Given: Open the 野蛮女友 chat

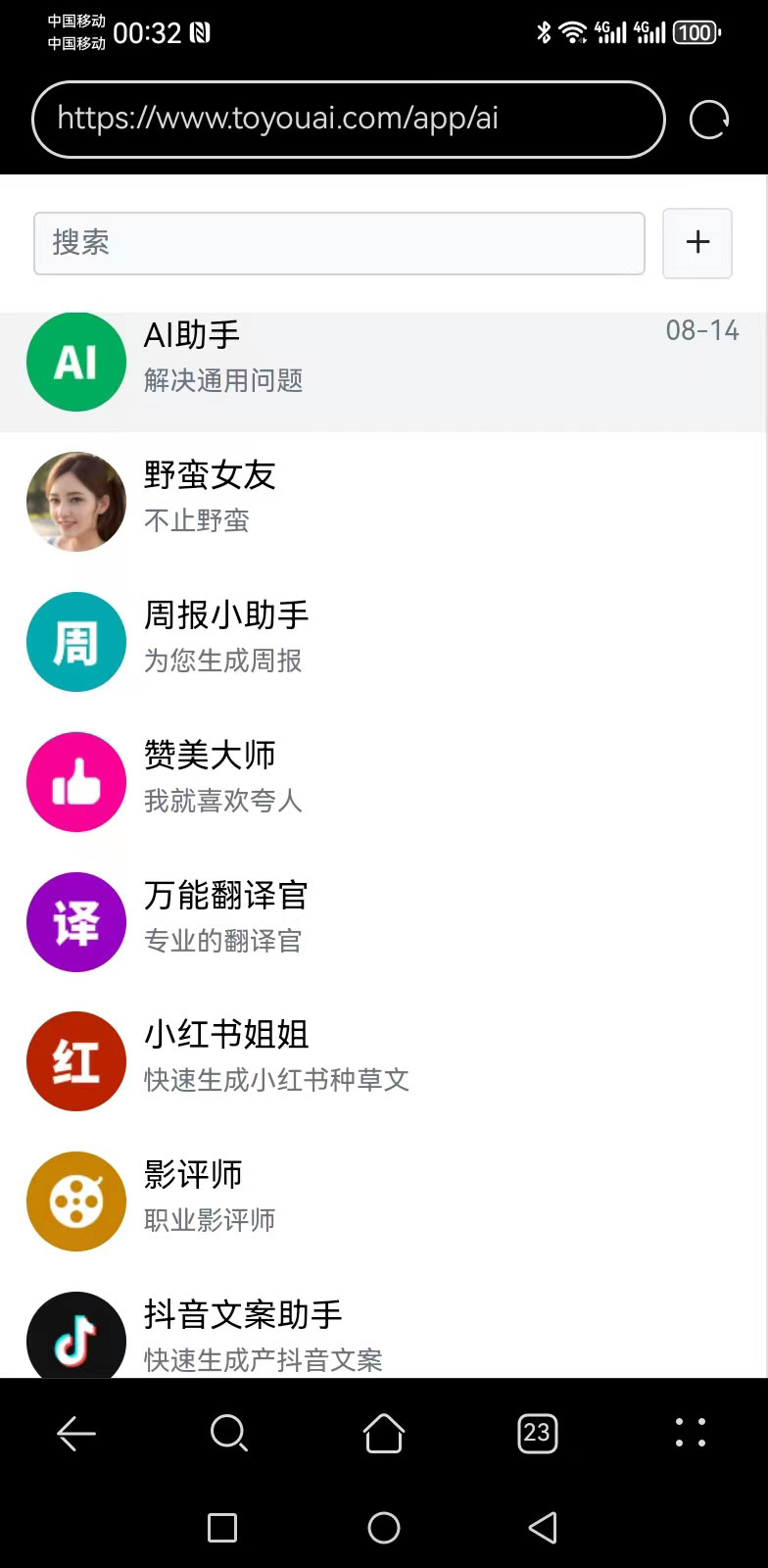Looking at the screenshot, I should point(382,500).
